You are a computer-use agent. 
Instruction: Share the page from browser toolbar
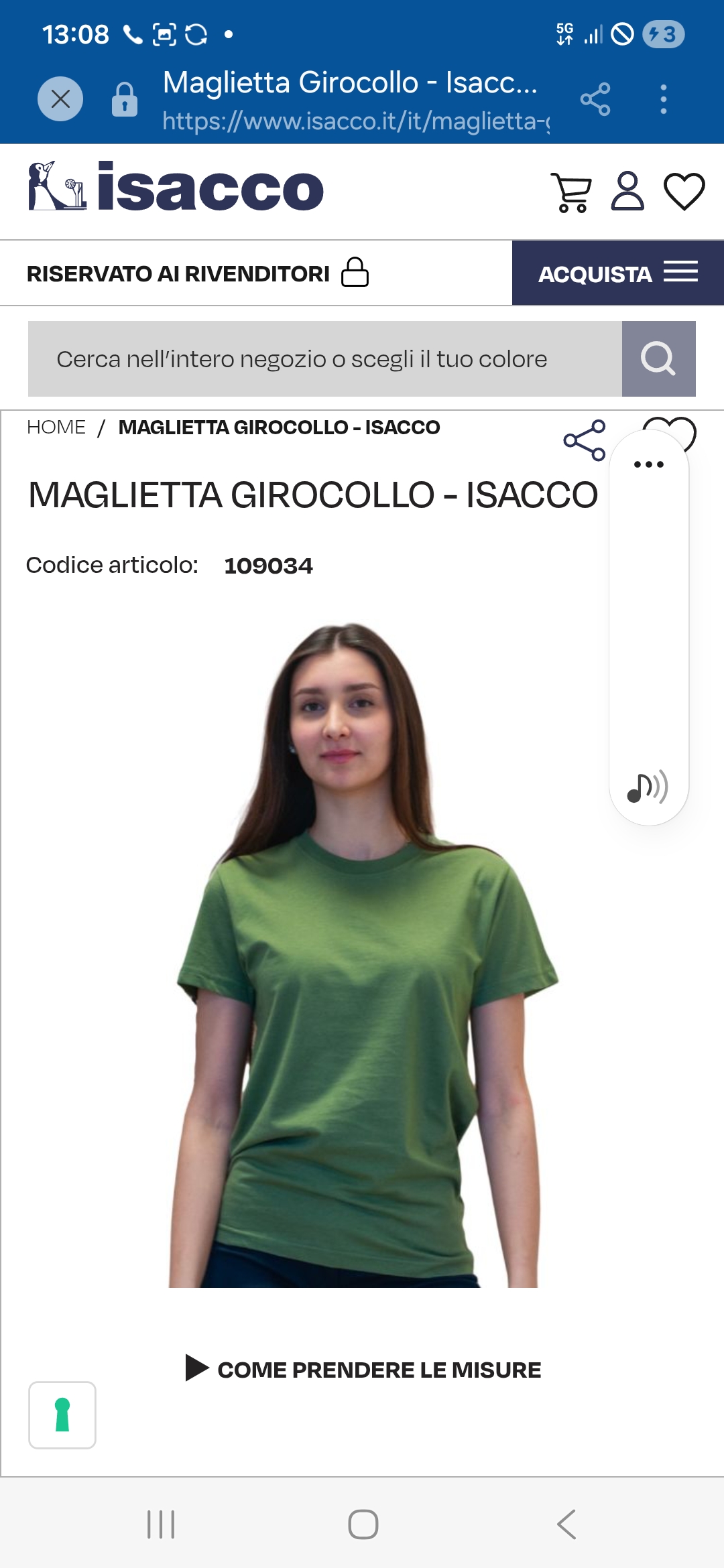(x=595, y=99)
